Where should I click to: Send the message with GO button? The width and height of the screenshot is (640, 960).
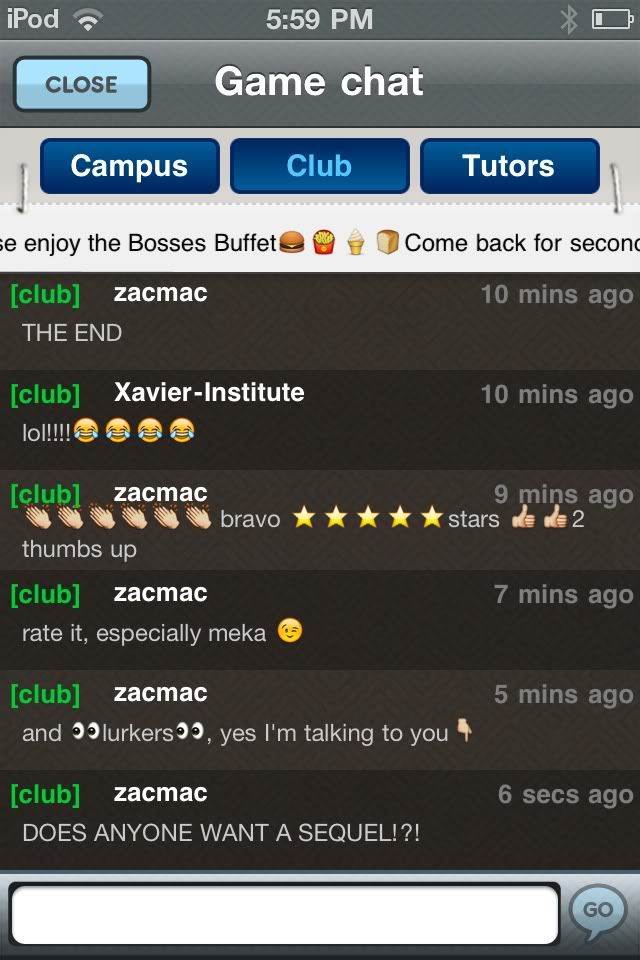[598, 910]
